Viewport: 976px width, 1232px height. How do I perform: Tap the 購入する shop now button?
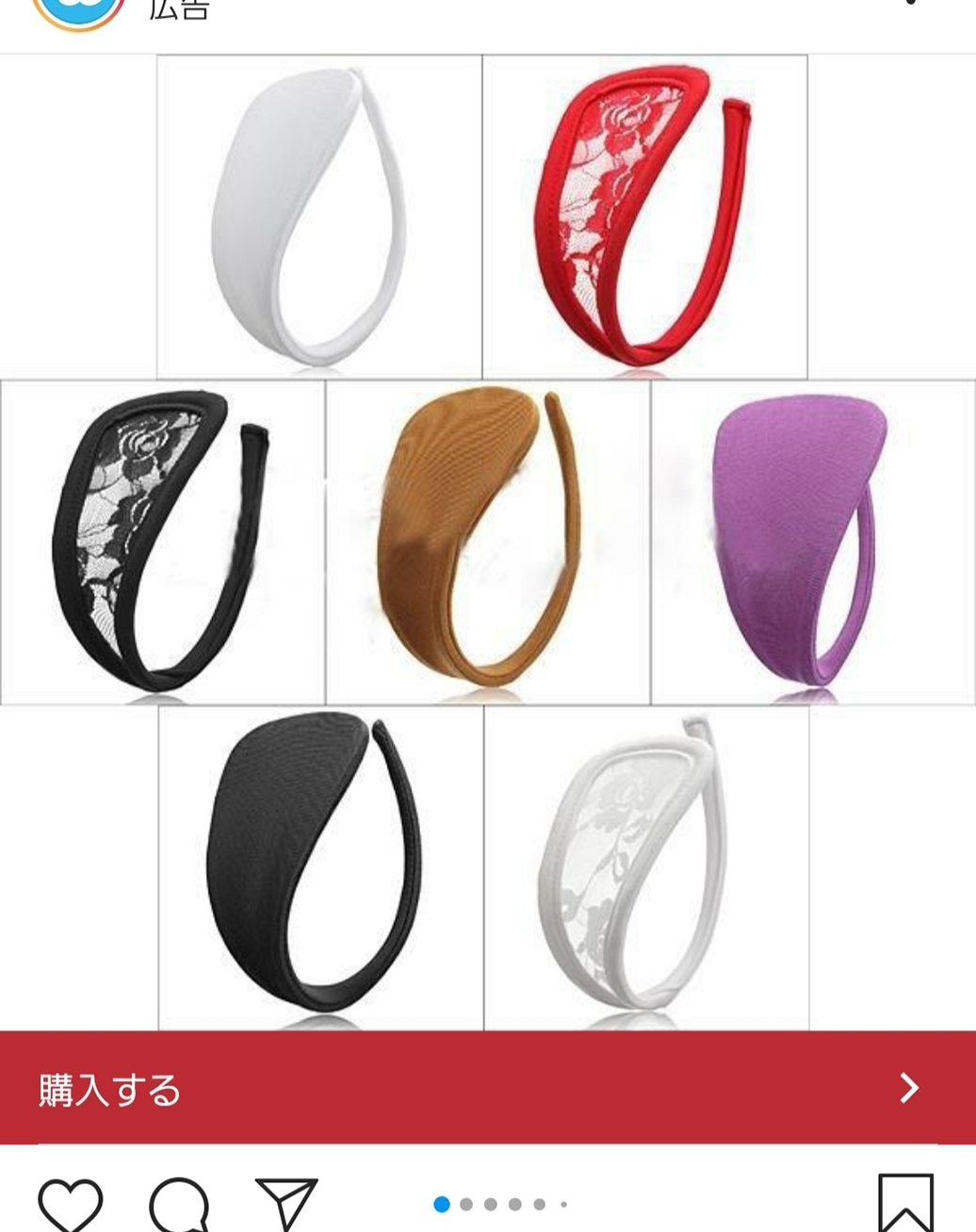coord(487,1088)
